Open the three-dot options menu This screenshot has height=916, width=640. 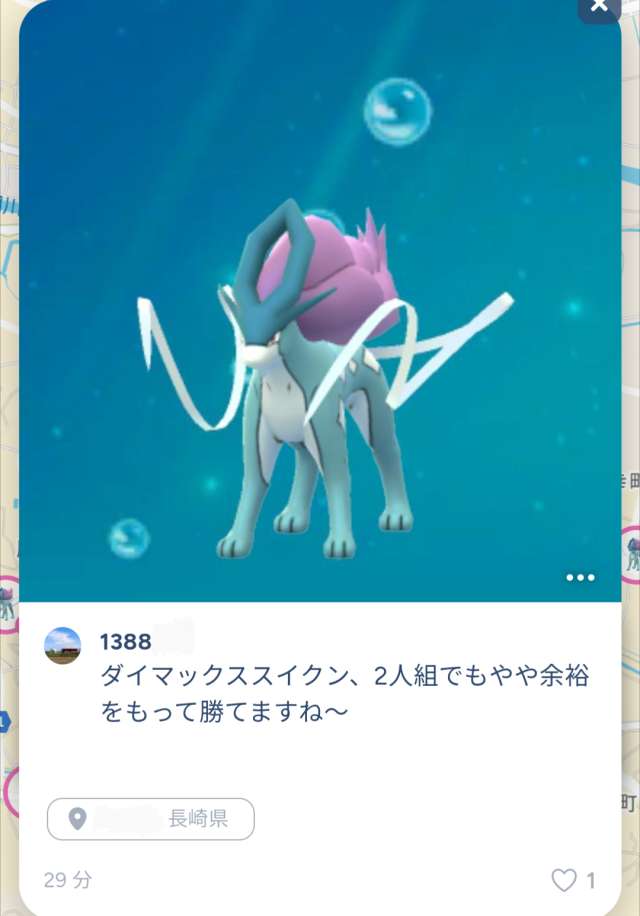pyautogui.click(x=580, y=577)
